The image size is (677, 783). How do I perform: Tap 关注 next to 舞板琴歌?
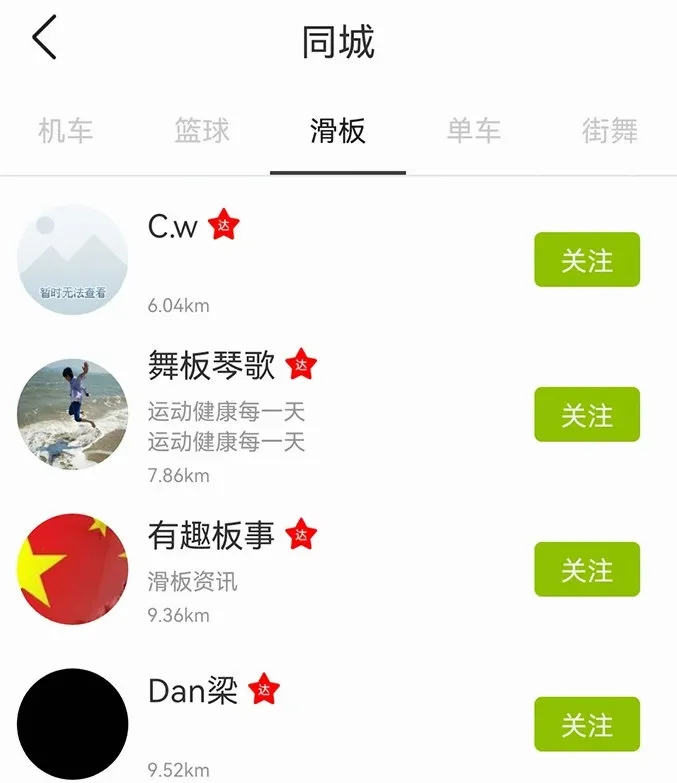coord(586,415)
